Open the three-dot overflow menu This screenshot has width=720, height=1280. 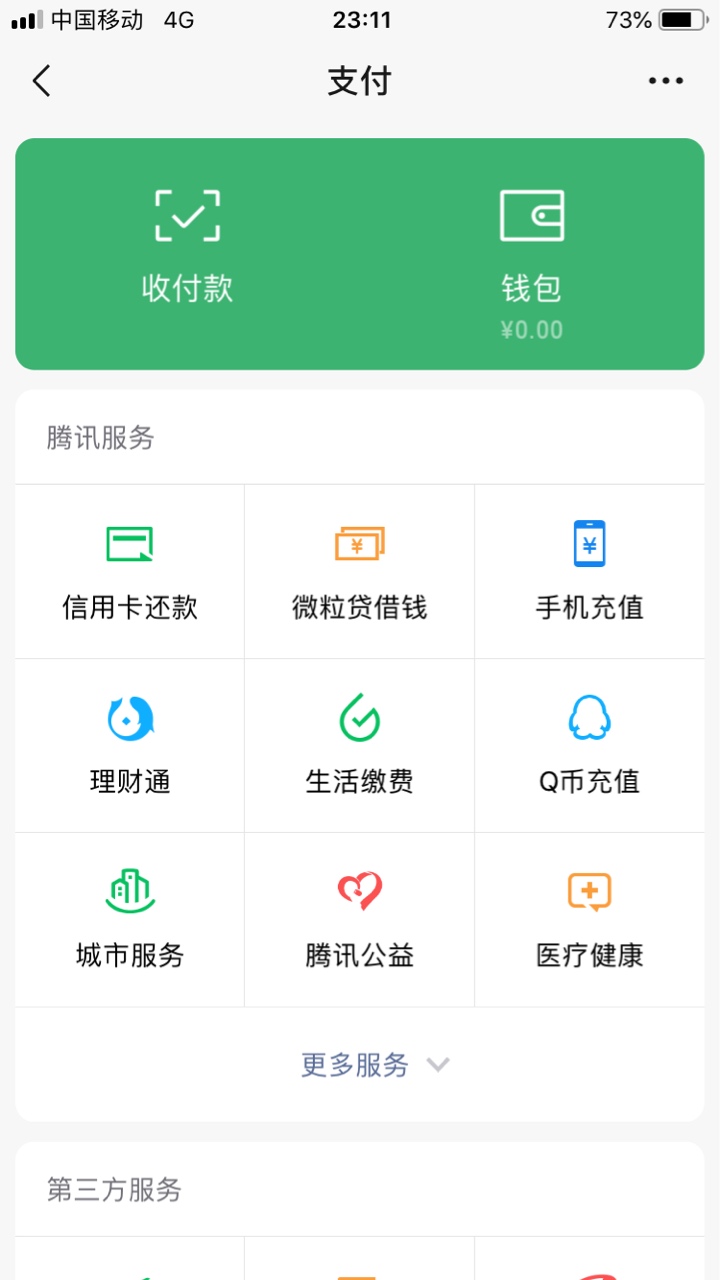(666, 81)
